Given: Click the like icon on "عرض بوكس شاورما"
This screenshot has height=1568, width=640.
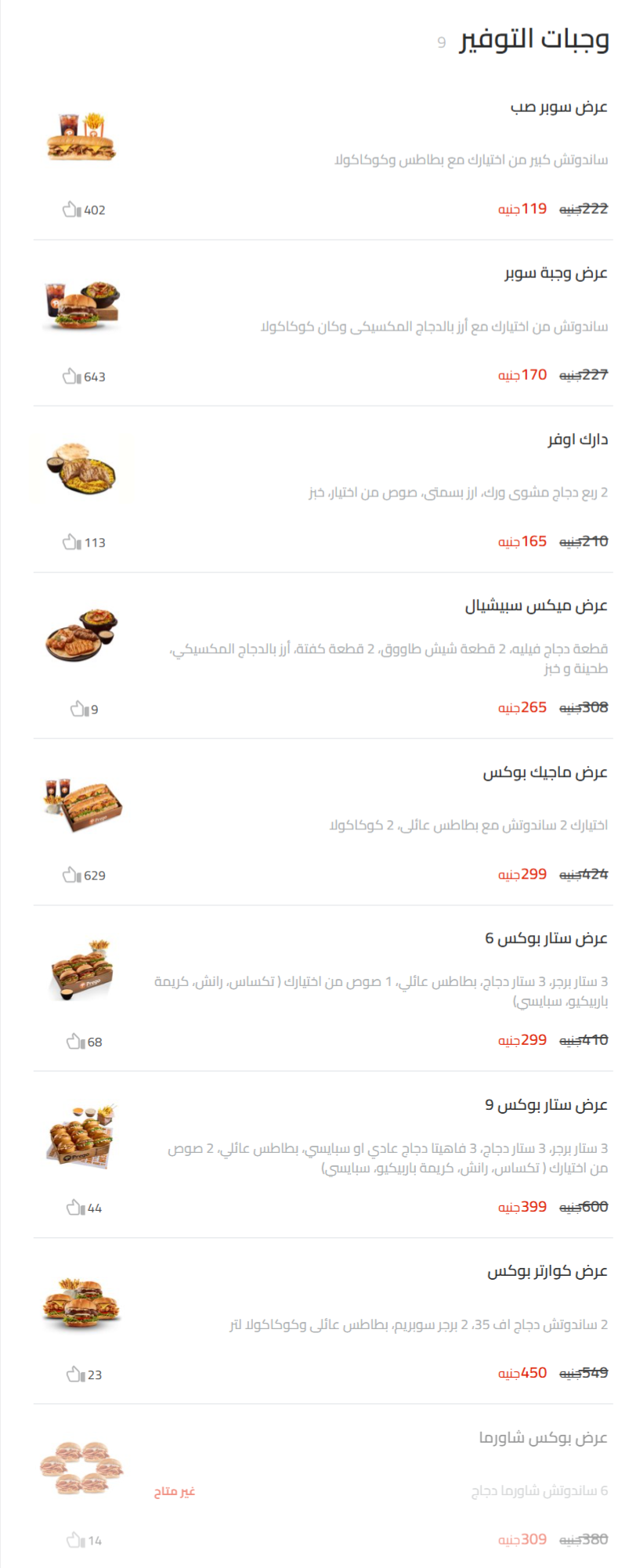Looking at the screenshot, I should (75, 1541).
